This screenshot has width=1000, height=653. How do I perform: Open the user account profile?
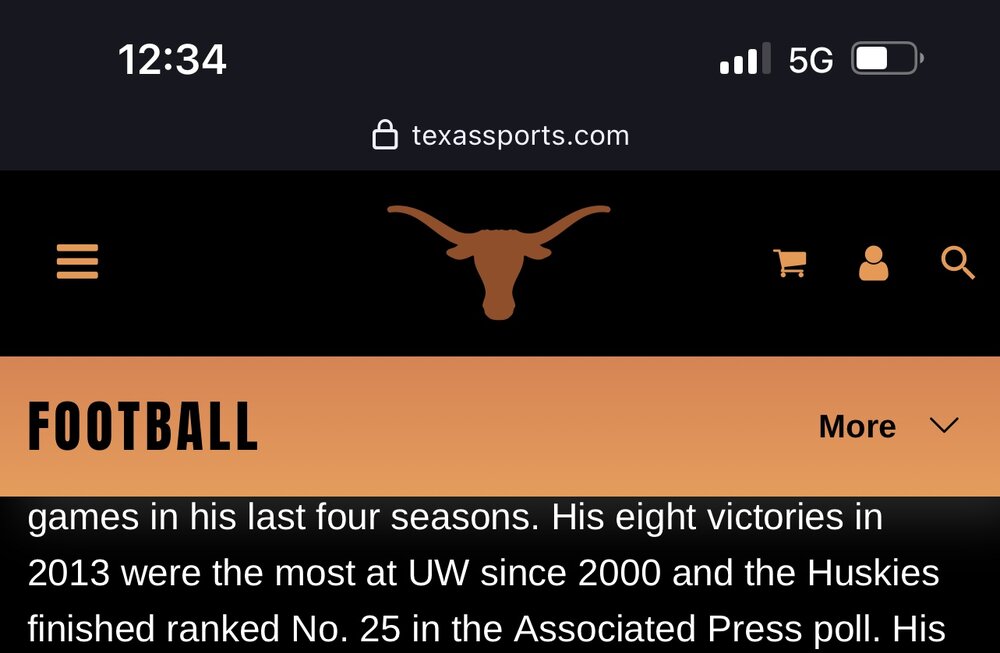coord(873,263)
